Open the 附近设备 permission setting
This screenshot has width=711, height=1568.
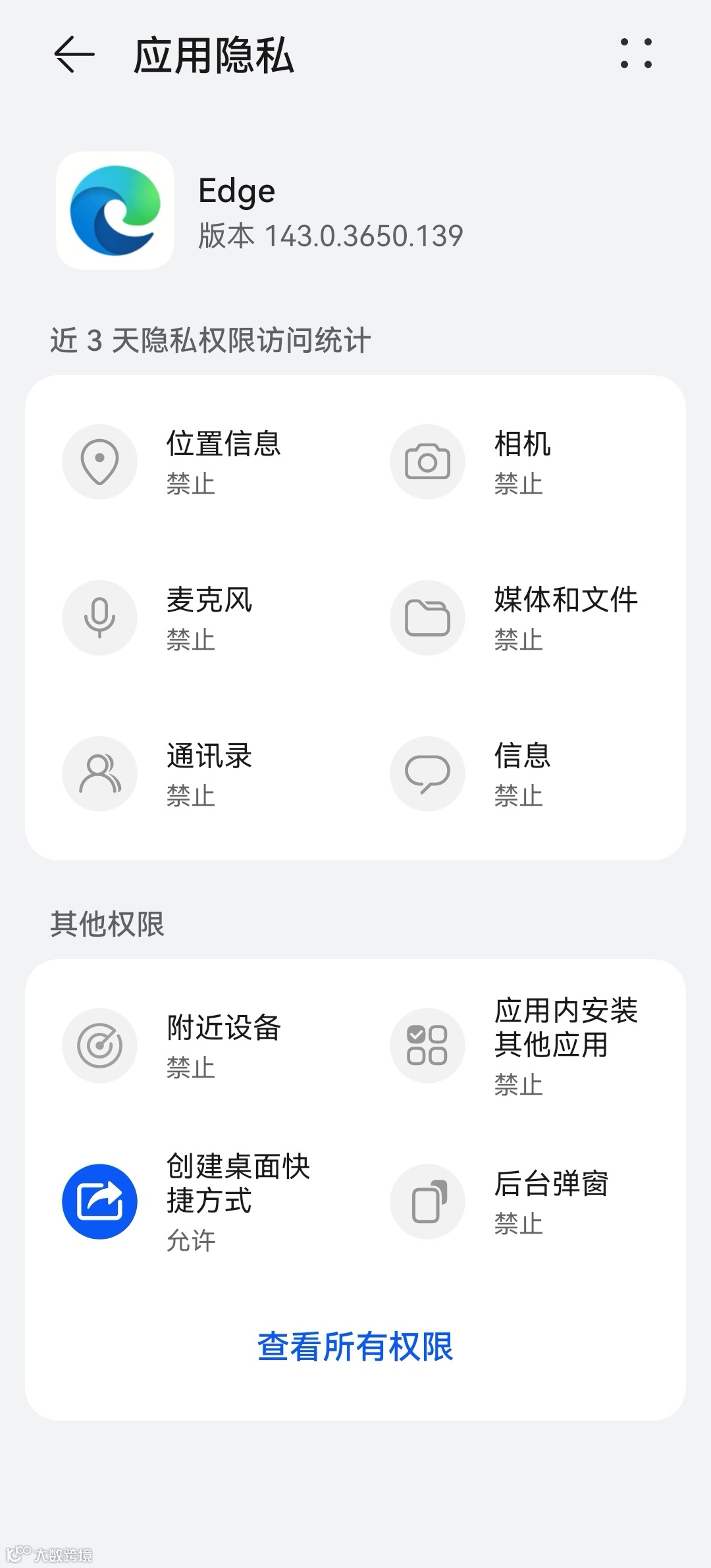pos(191,1045)
